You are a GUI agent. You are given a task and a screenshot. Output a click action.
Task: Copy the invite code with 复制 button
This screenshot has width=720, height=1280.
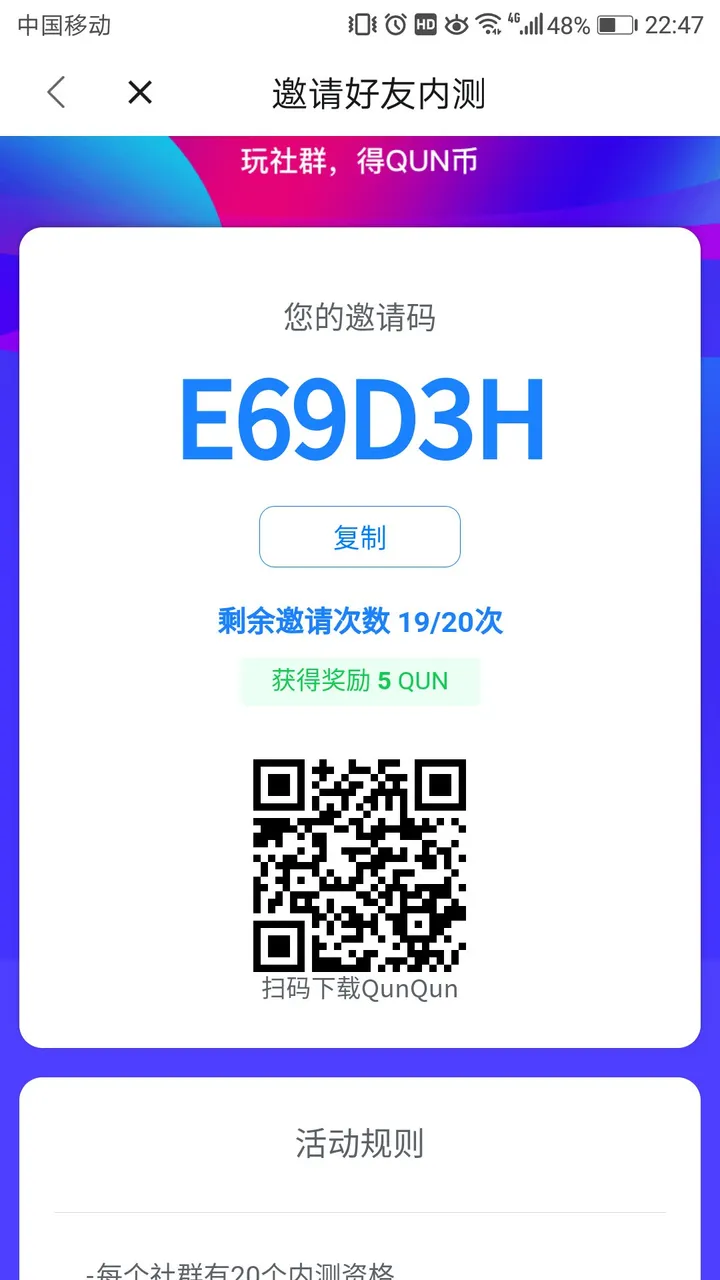(359, 537)
